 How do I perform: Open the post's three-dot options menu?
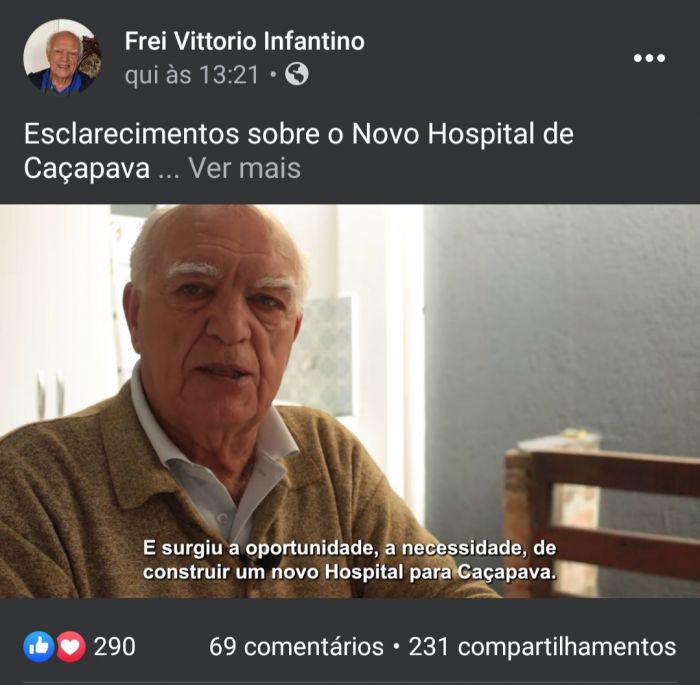tap(649, 59)
